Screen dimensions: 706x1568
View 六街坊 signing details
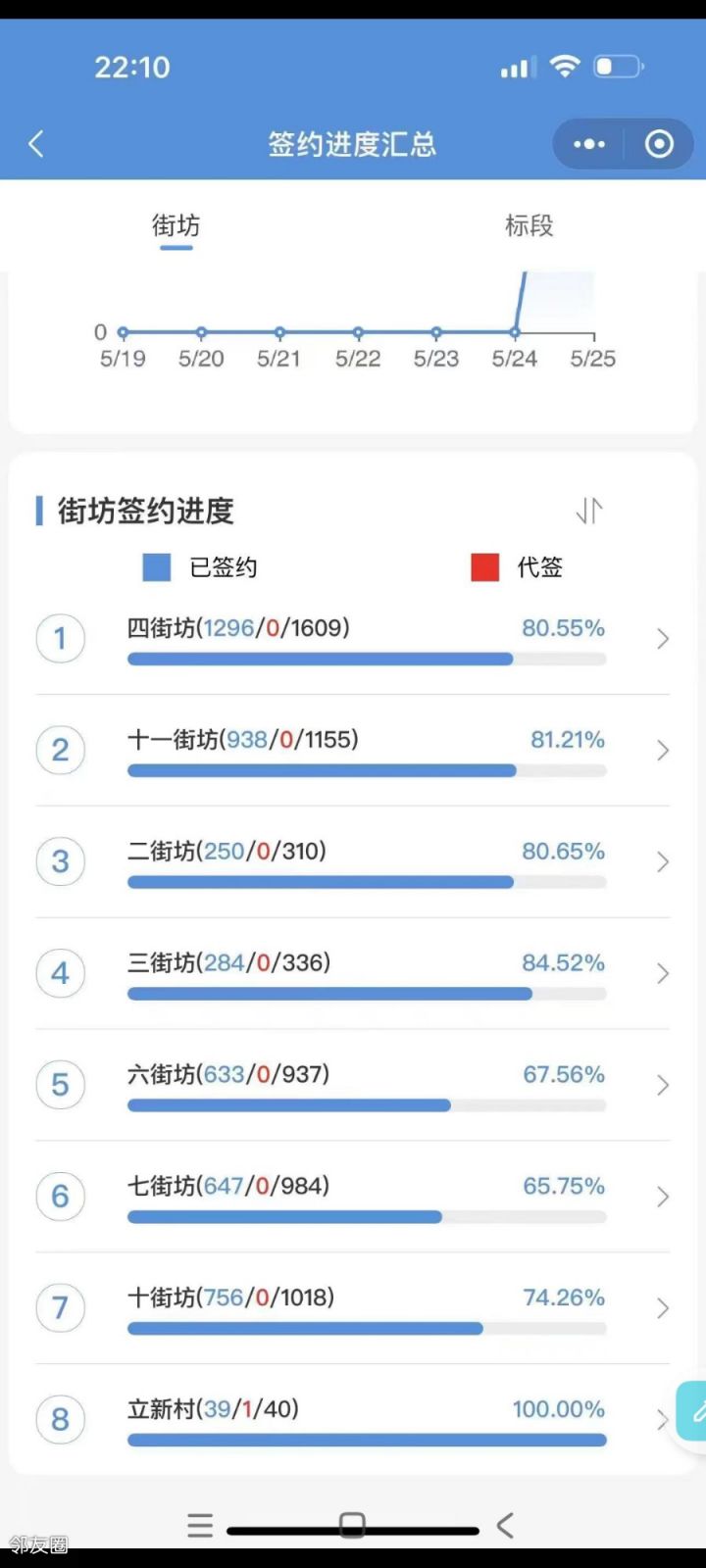click(353, 1086)
